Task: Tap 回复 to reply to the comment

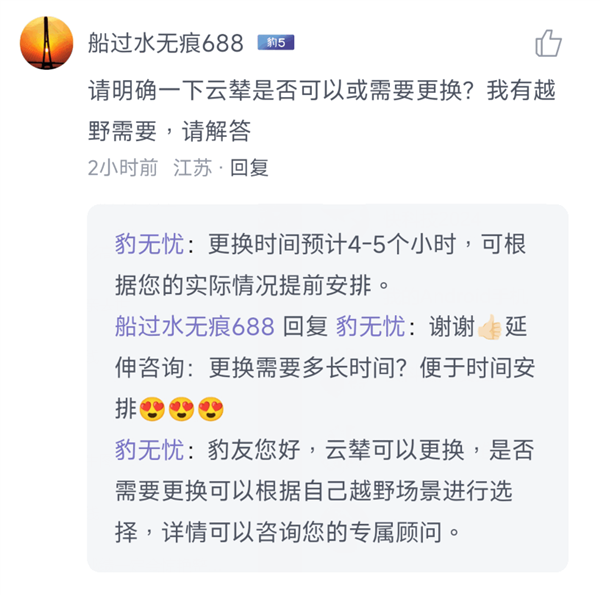Action: pyautogui.click(x=249, y=168)
